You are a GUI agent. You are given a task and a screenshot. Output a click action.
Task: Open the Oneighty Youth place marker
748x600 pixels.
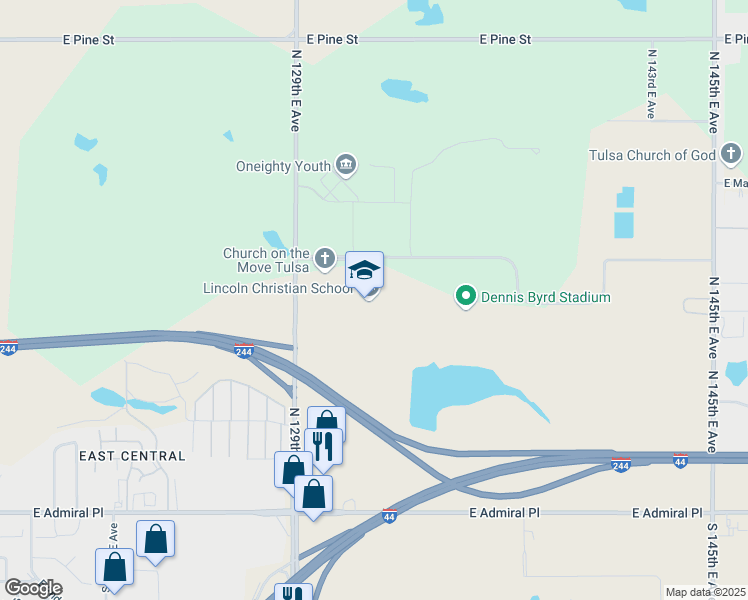click(x=346, y=165)
